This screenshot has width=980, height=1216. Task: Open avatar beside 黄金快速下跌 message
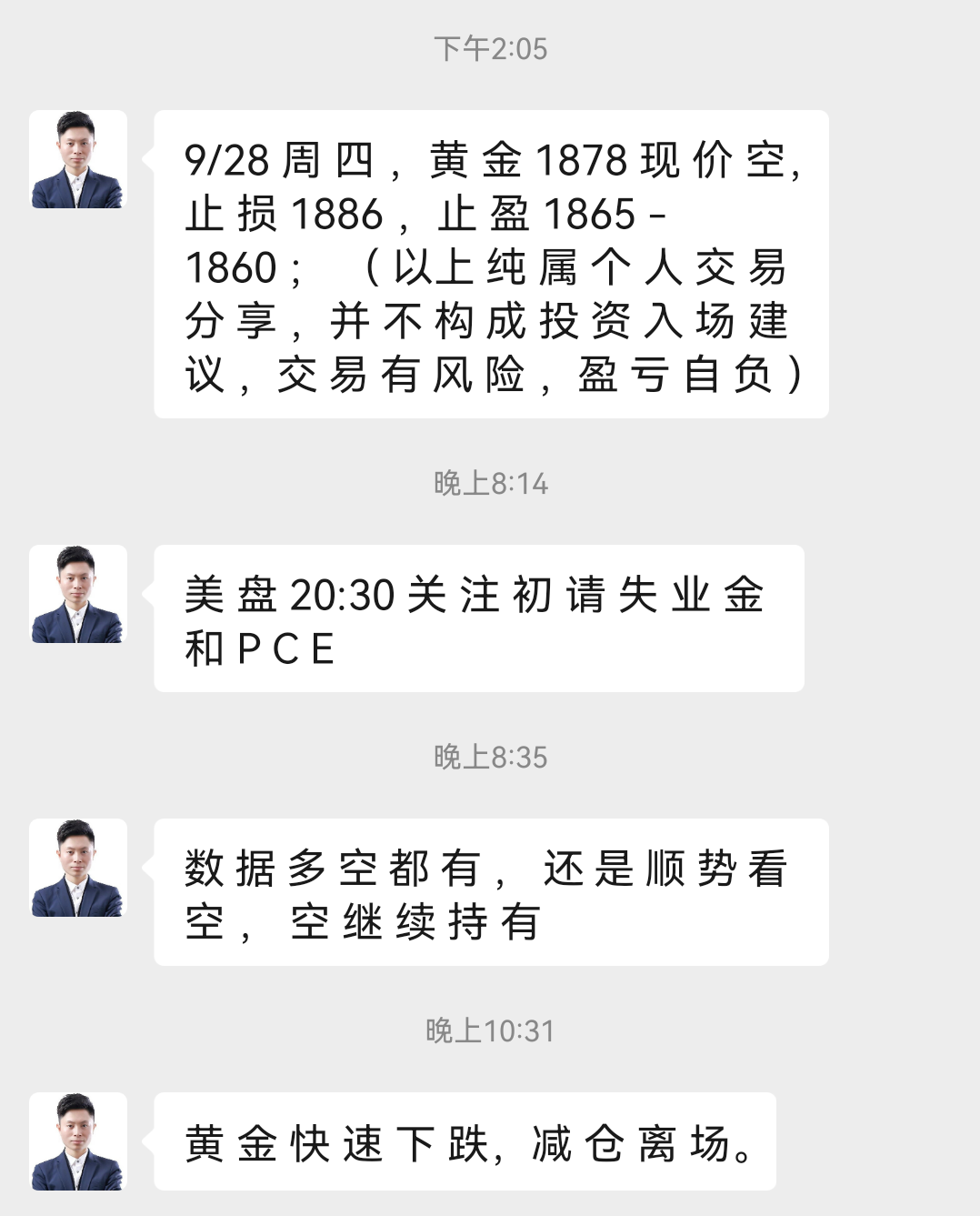[78, 1142]
